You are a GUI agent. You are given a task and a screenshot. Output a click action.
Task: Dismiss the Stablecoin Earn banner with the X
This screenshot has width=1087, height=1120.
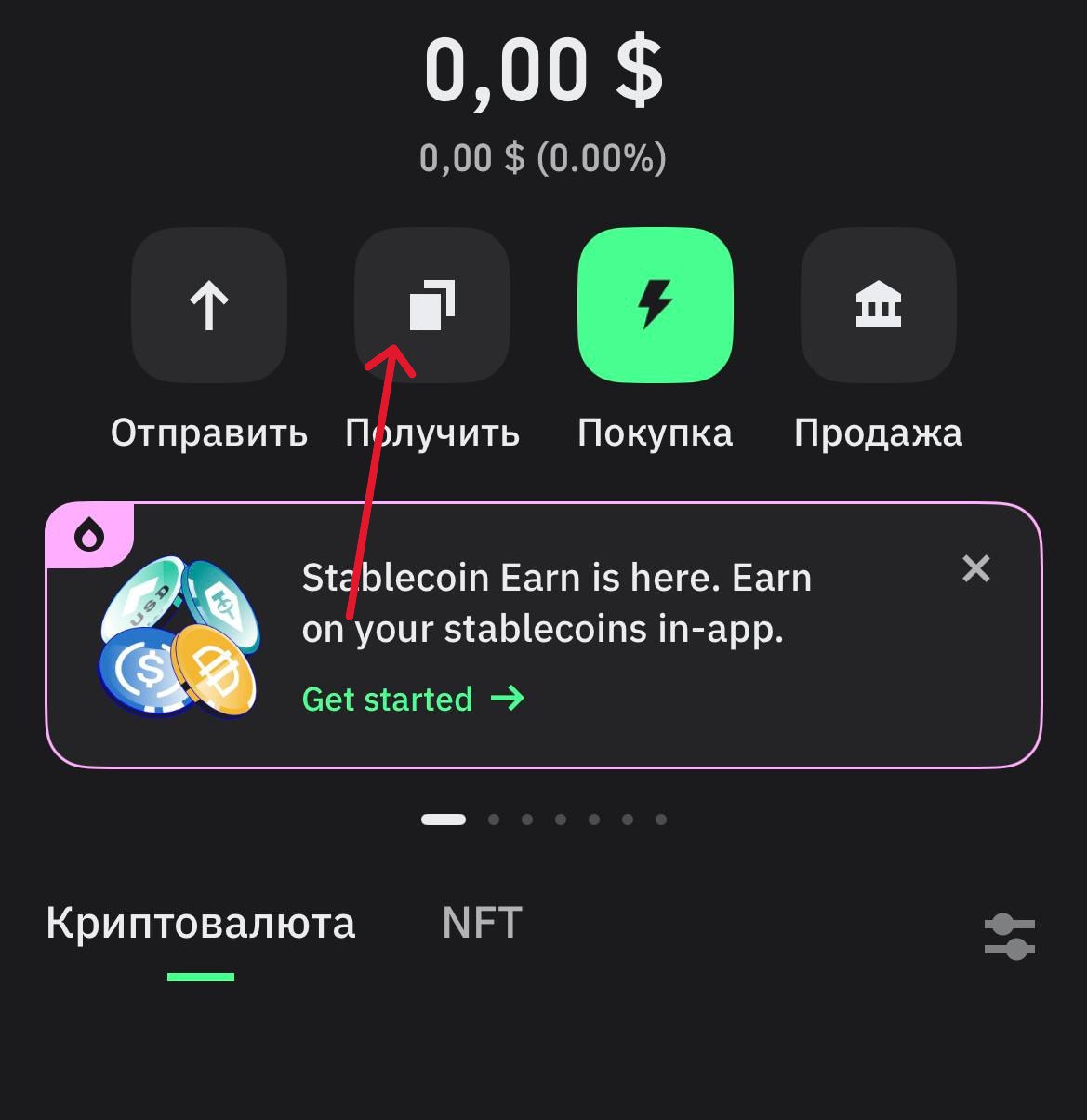click(975, 568)
